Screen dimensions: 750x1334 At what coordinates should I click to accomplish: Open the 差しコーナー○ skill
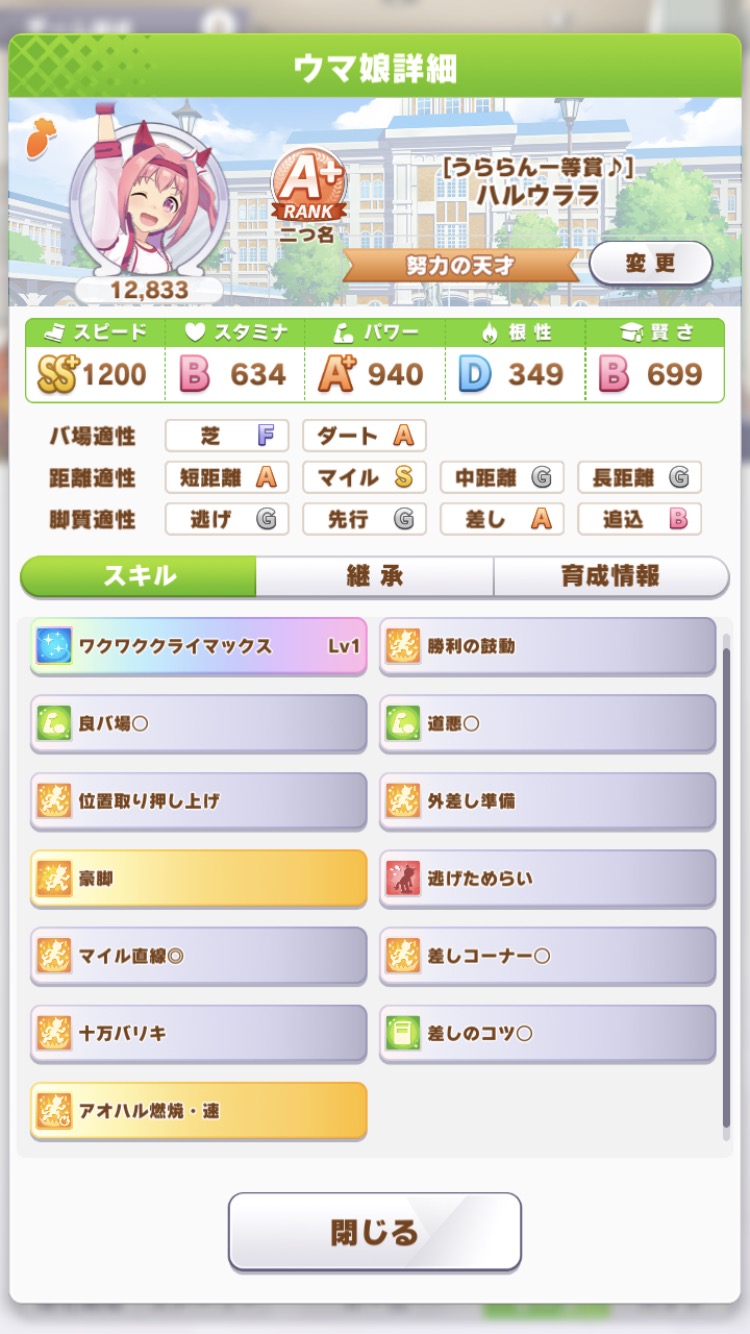pyautogui.click(x=547, y=955)
